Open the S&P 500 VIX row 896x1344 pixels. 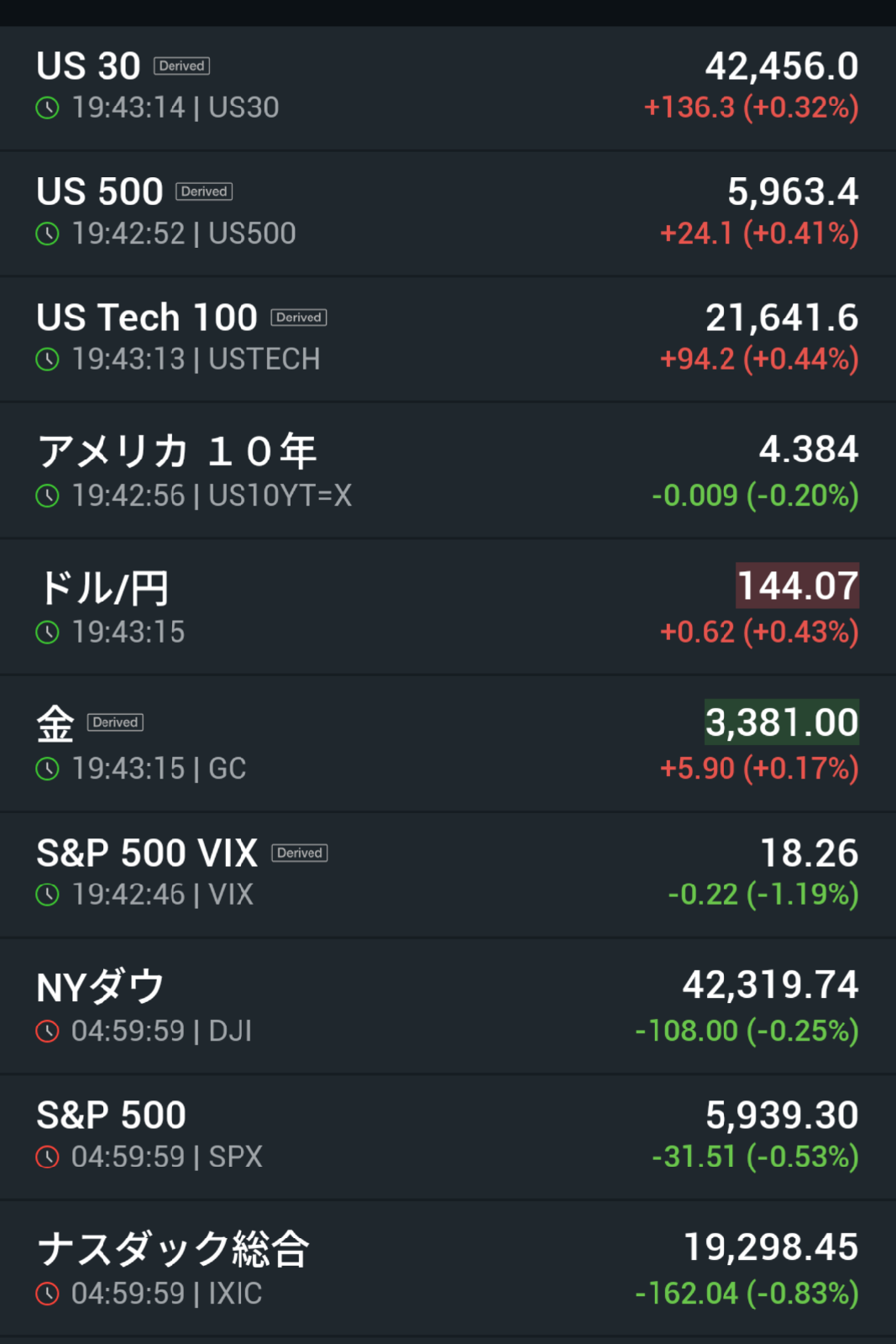(448, 874)
